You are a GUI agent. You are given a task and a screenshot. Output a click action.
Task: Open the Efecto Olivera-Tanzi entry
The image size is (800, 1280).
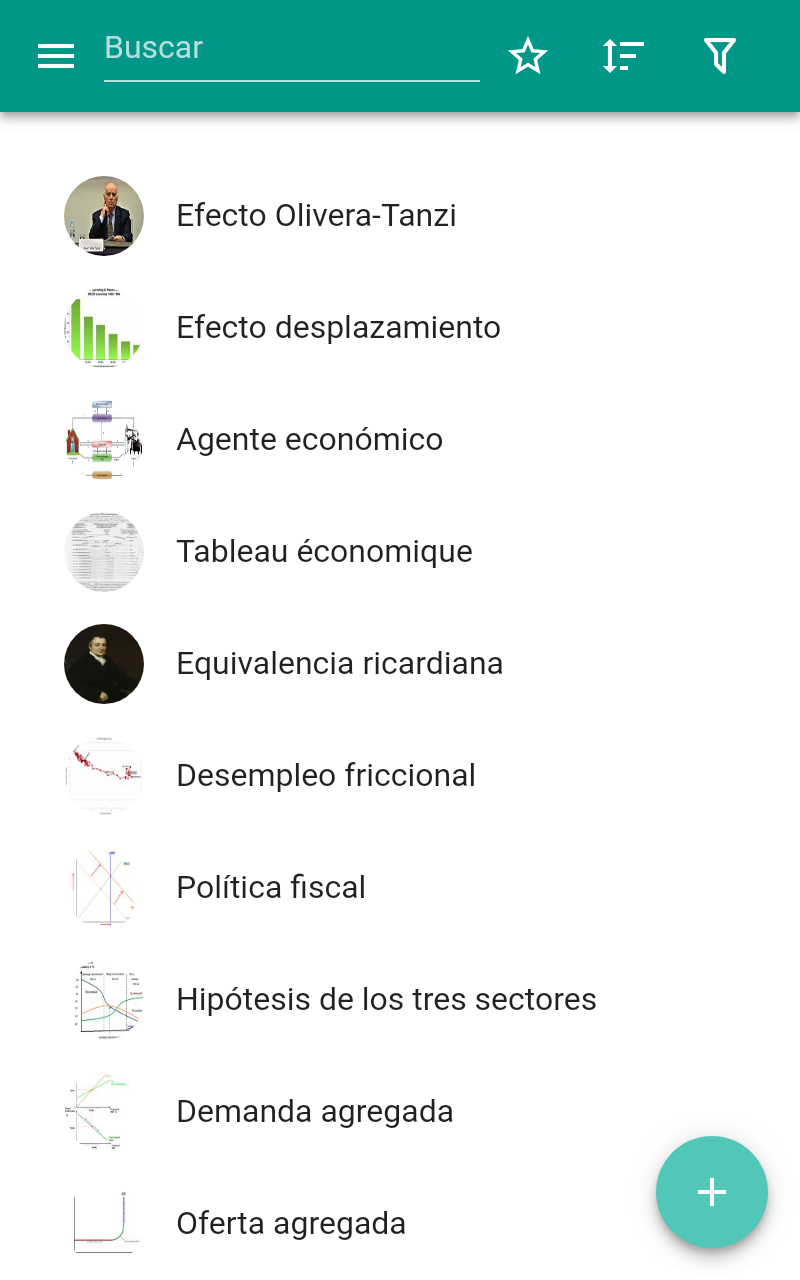pos(316,216)
